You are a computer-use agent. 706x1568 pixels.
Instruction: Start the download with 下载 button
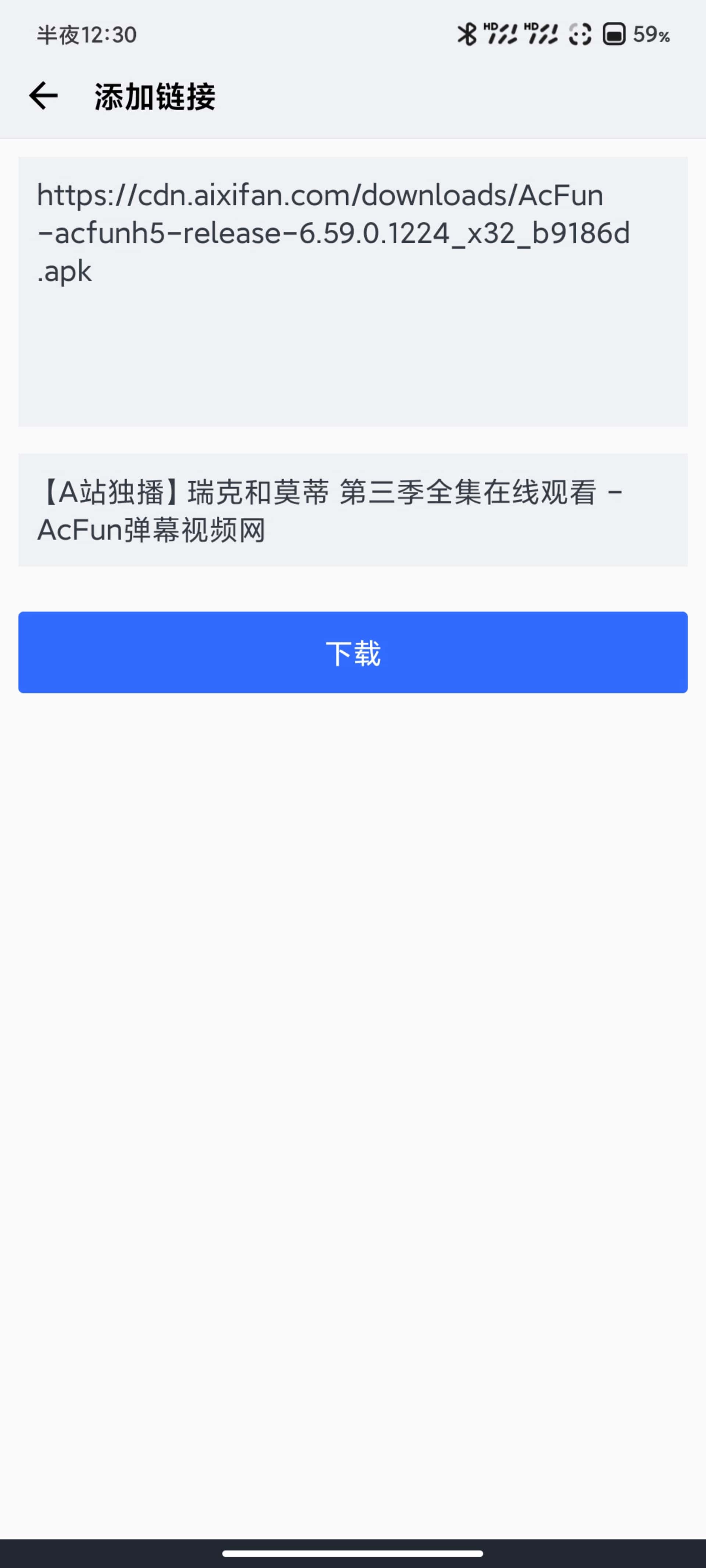353,652
